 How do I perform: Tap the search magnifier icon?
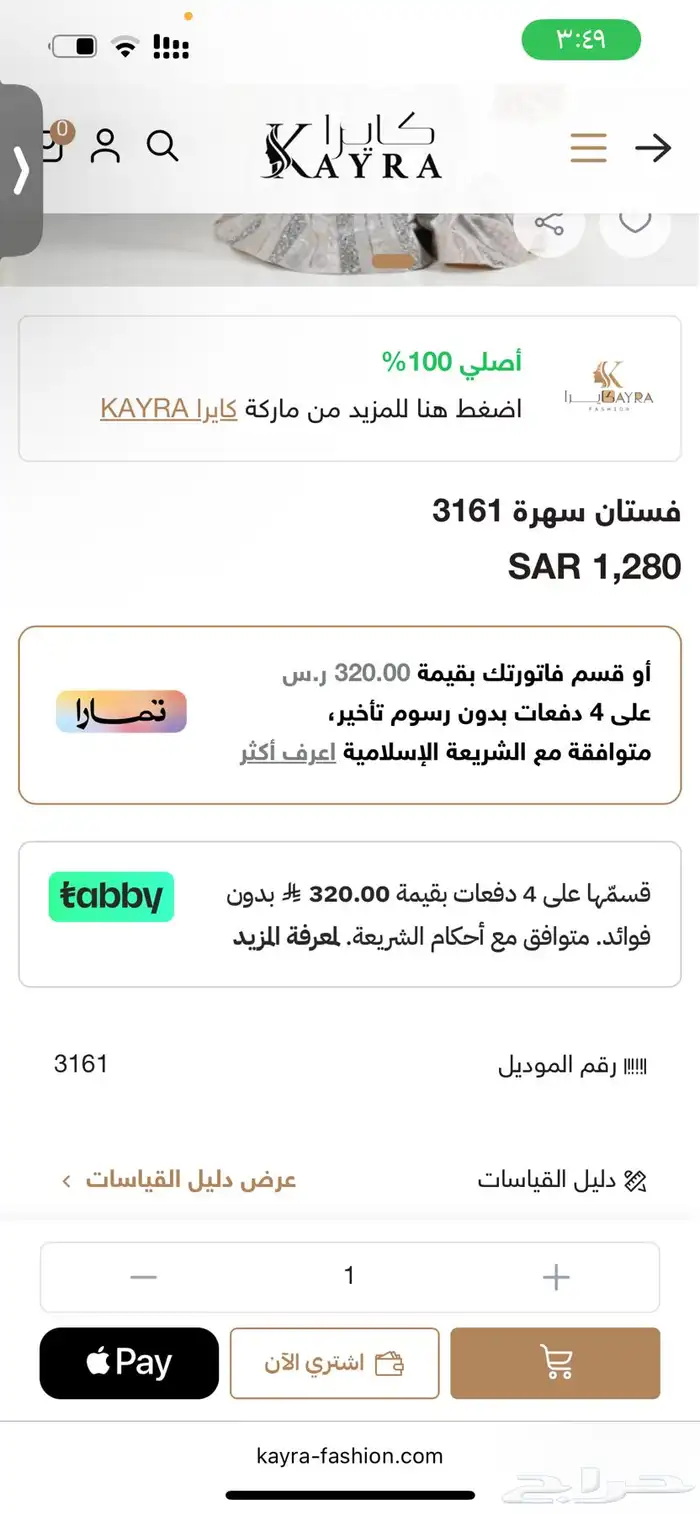162,146
